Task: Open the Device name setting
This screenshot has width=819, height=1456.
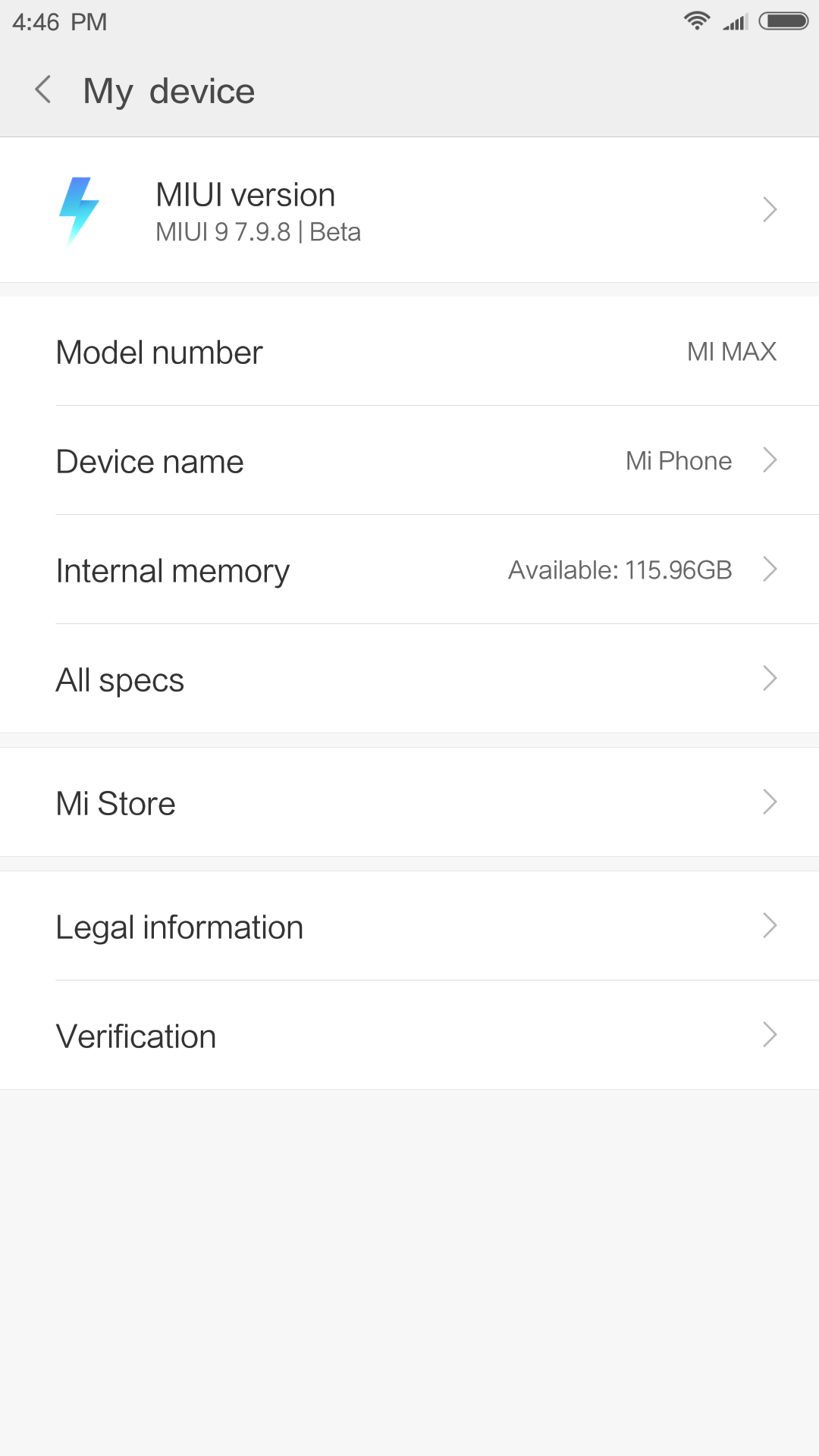Action: pos(409,460)
